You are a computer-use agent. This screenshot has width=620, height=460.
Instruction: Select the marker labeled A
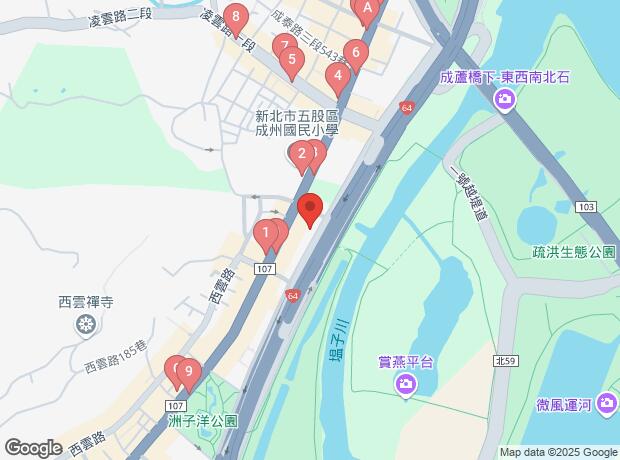pos(367,10)
